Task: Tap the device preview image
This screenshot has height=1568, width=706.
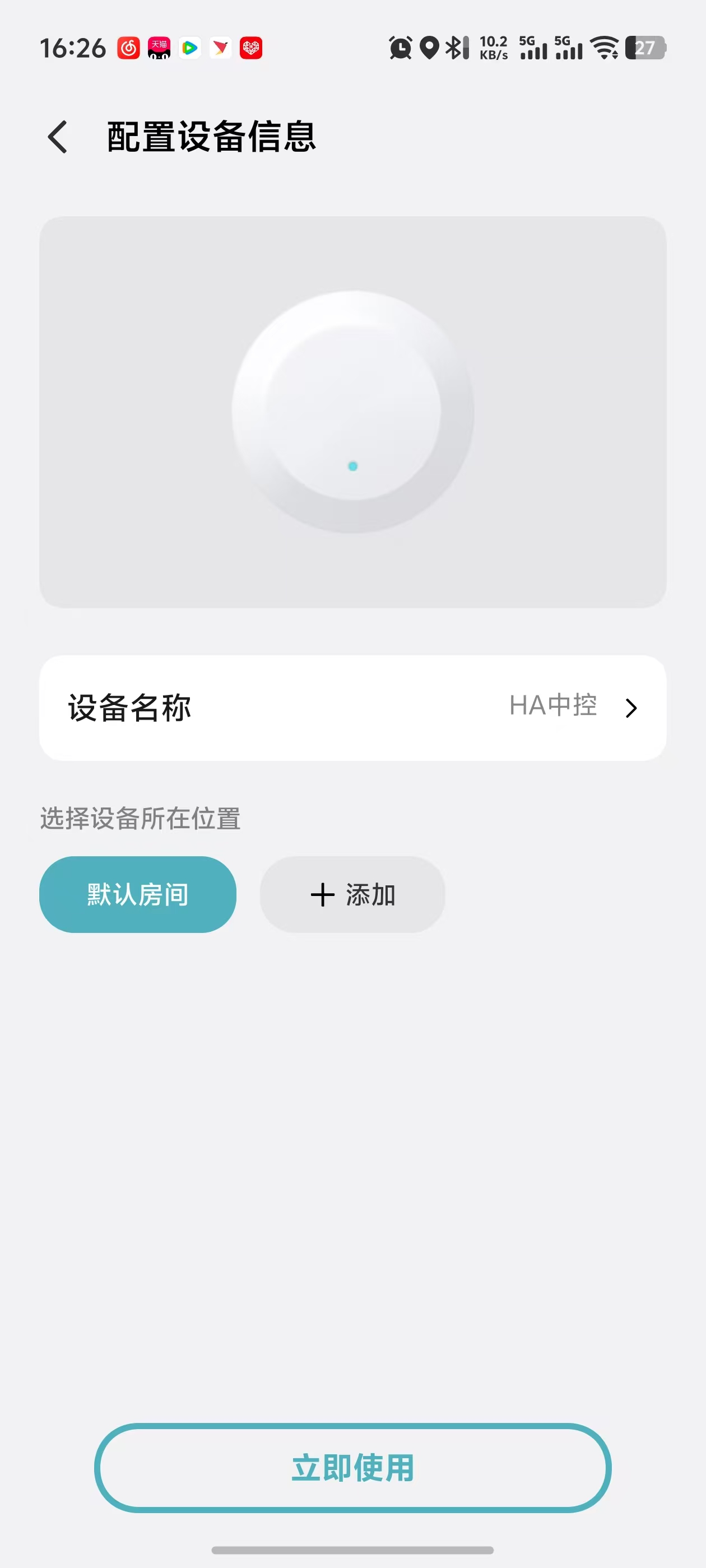Action: click(352, 414)
